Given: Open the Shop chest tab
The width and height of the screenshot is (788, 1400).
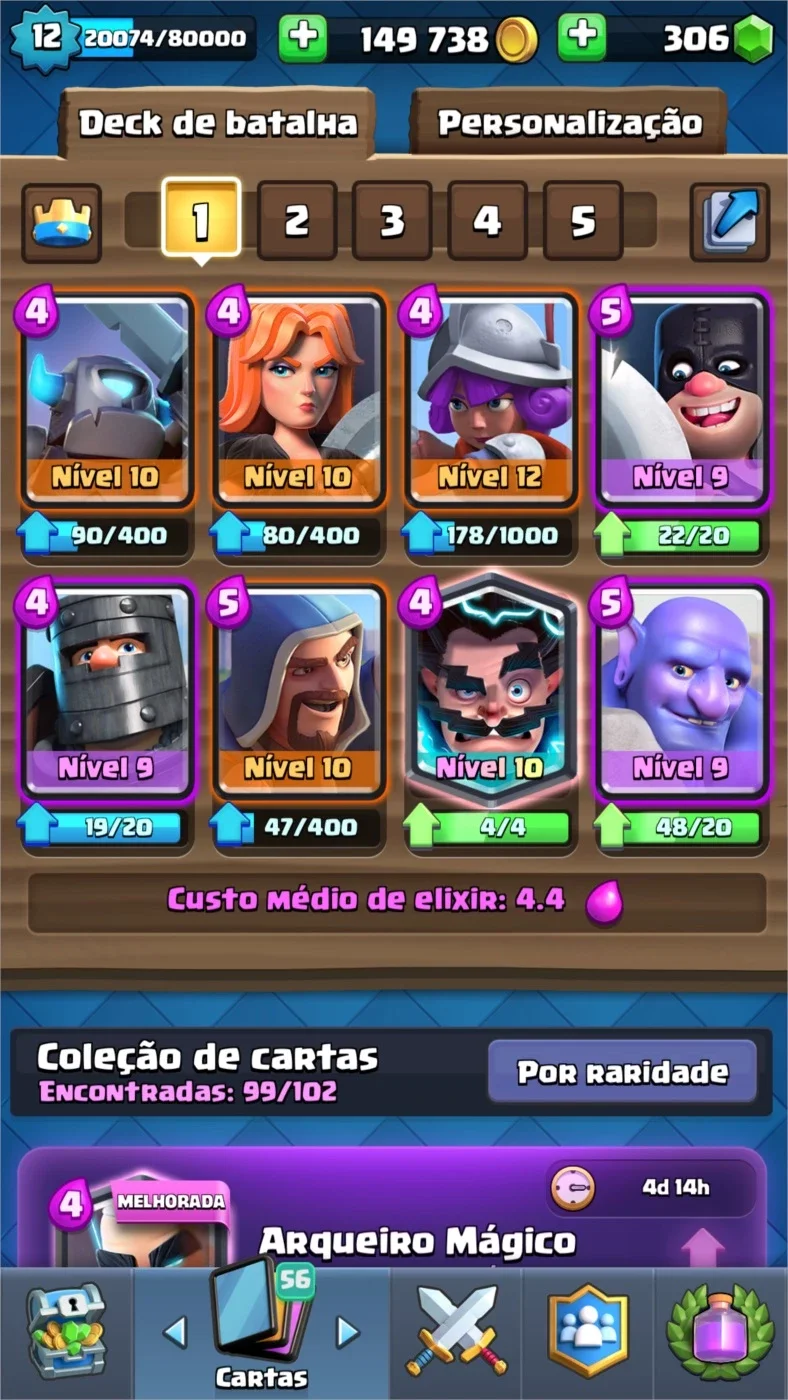Looking at the screenshot, I should (x=64, y=1332).
